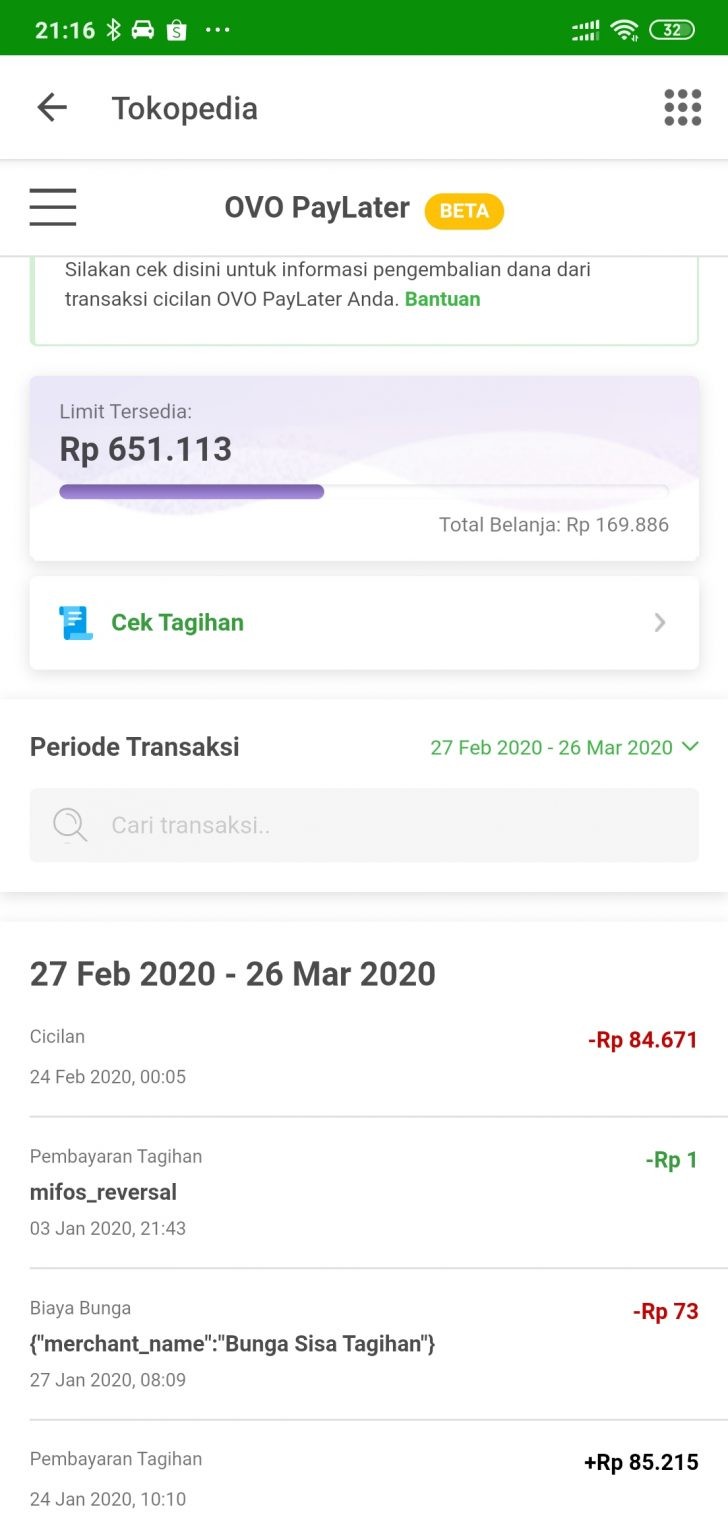Tap the back arrow to leave OVO PayLater
The image size is (728, 1536).
click(x=51, y=107)
